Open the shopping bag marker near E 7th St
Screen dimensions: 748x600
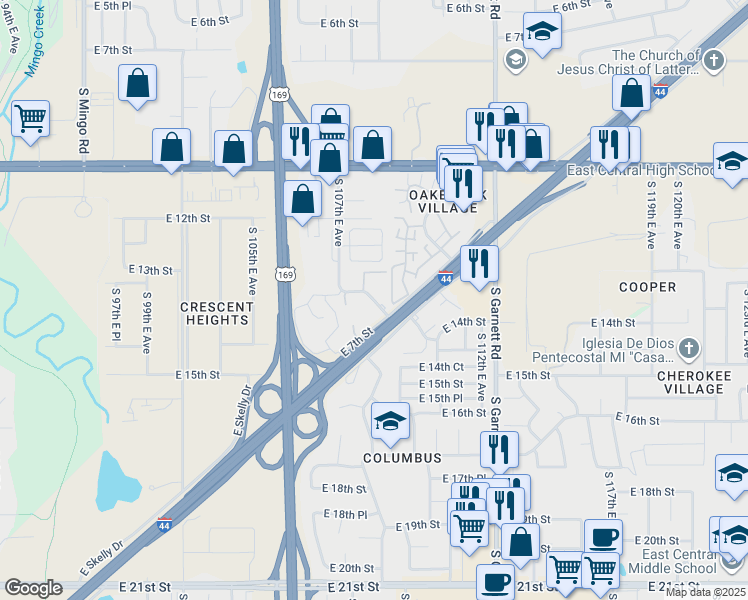tap(137, 84)
